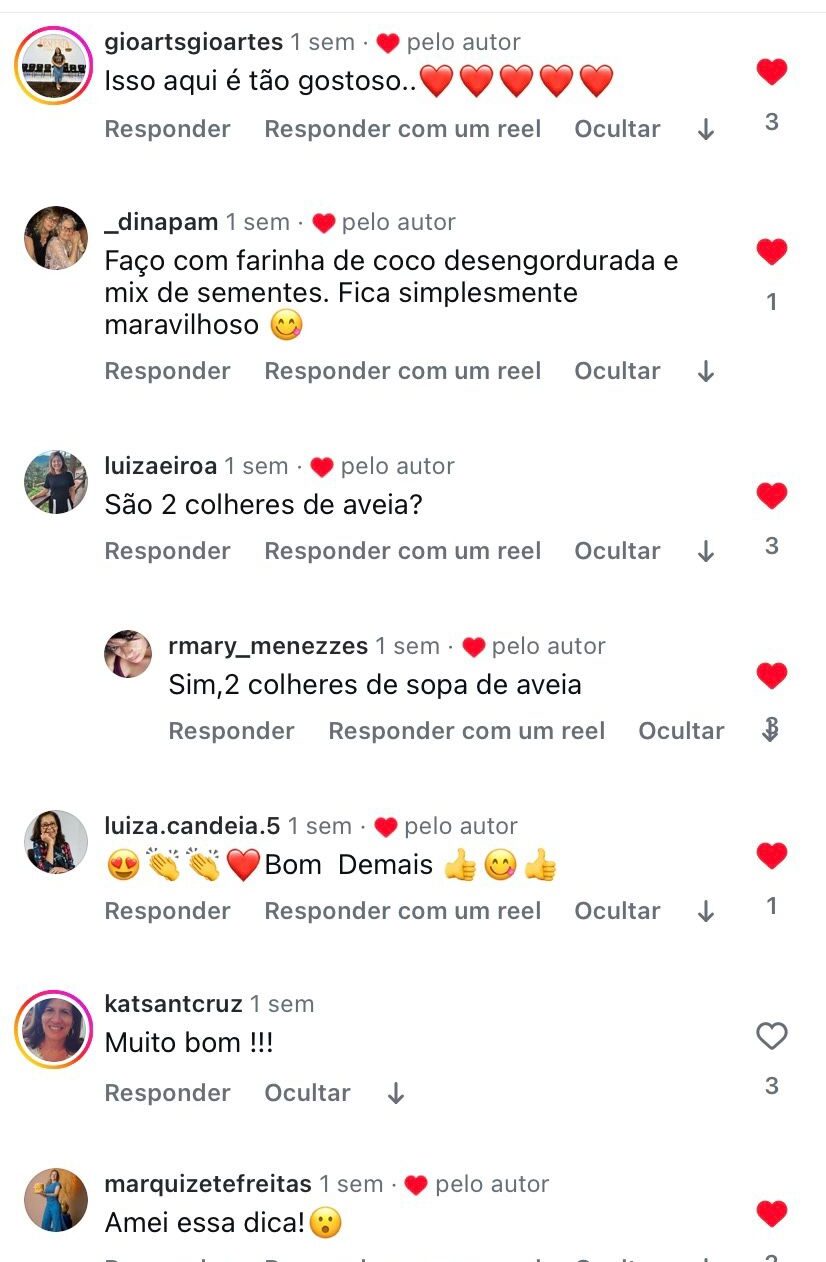Reply with a reel to luiza.candeia.5

tap(402, 911)
